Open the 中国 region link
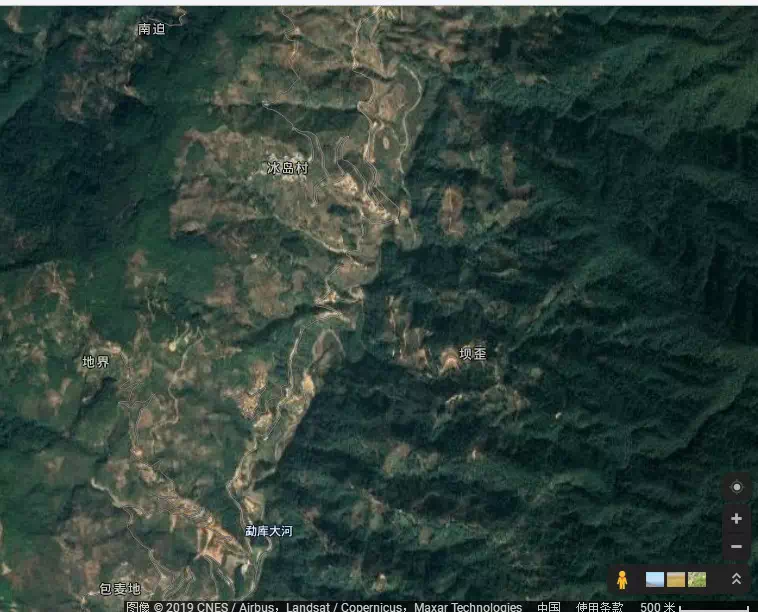Image resolution: width=758 pixels, height=612 pixels. coord(548,606)
